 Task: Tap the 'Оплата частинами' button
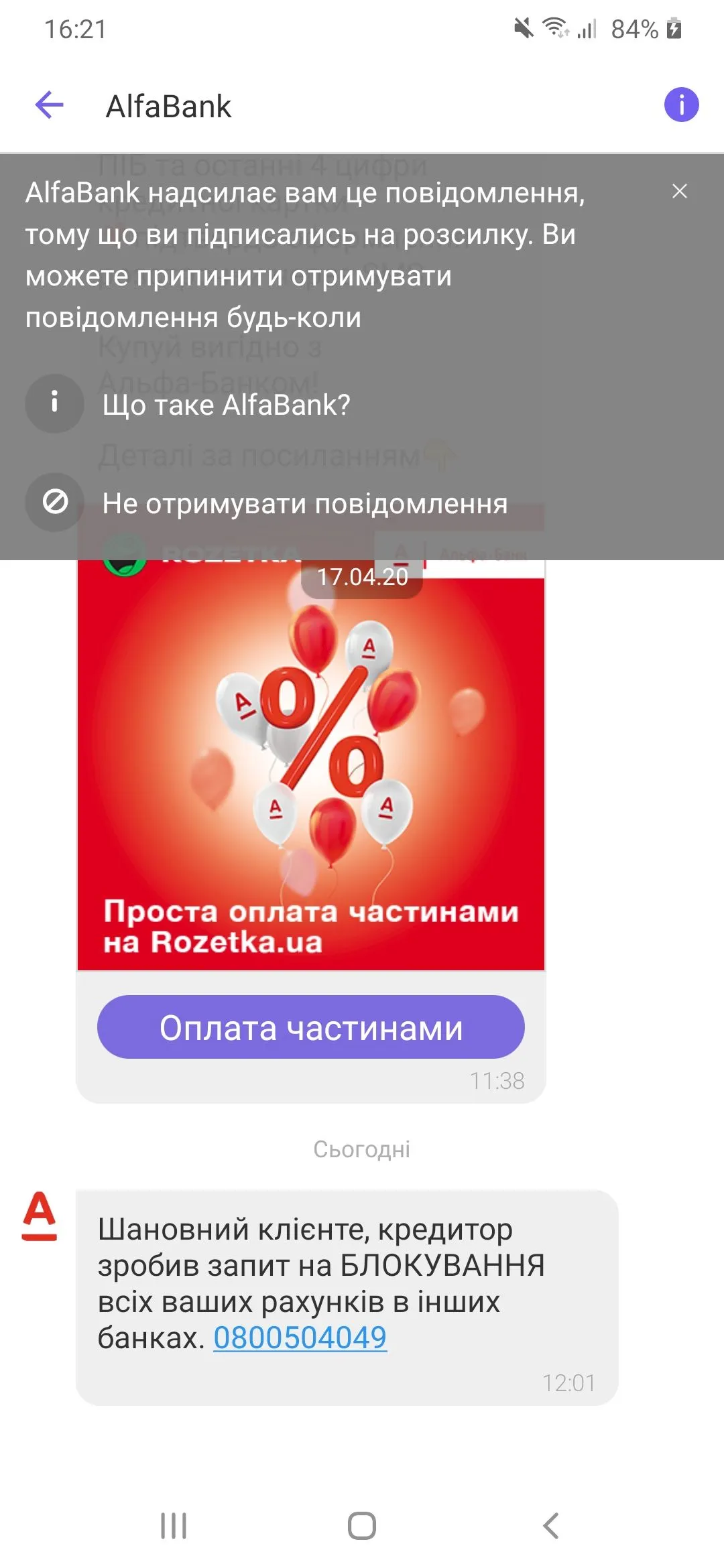310,1027
